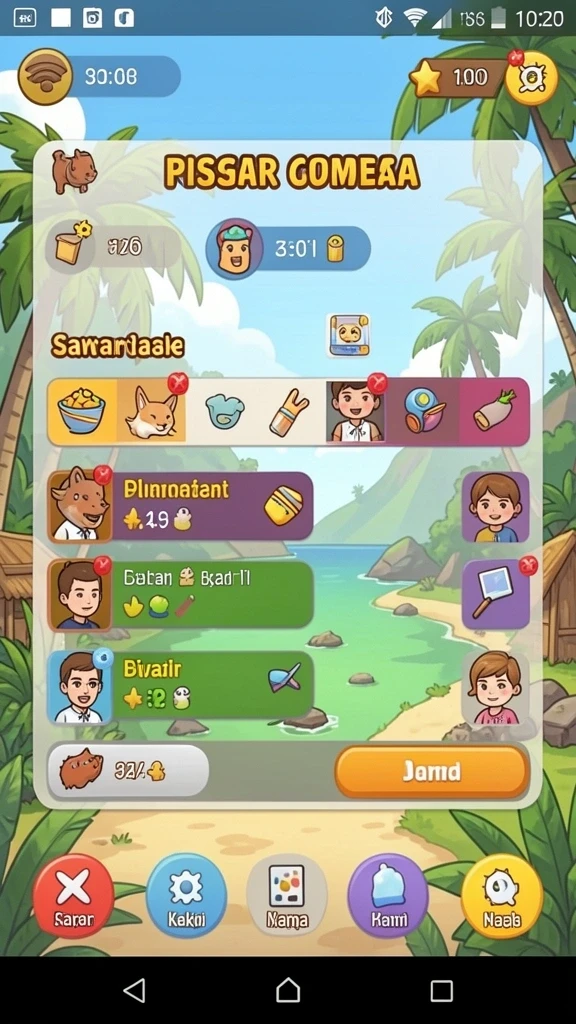Tap the orange Jamd button
The width and height of the screenshot is (576, 1024).
(431, 771)
